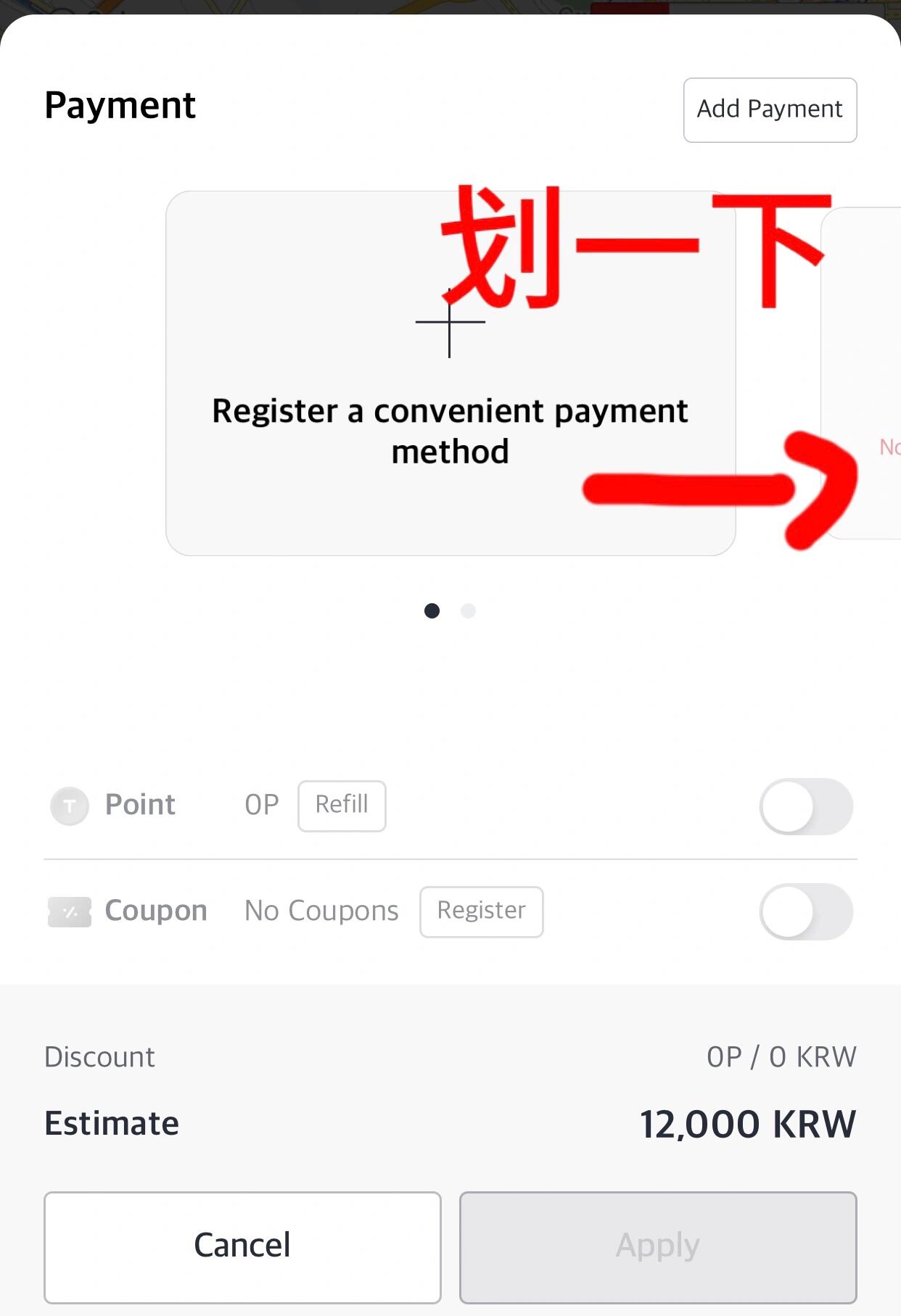Screen dimensions: 901x1316
Task: Turn on the Coupon switch
Action: coord(805,911)
